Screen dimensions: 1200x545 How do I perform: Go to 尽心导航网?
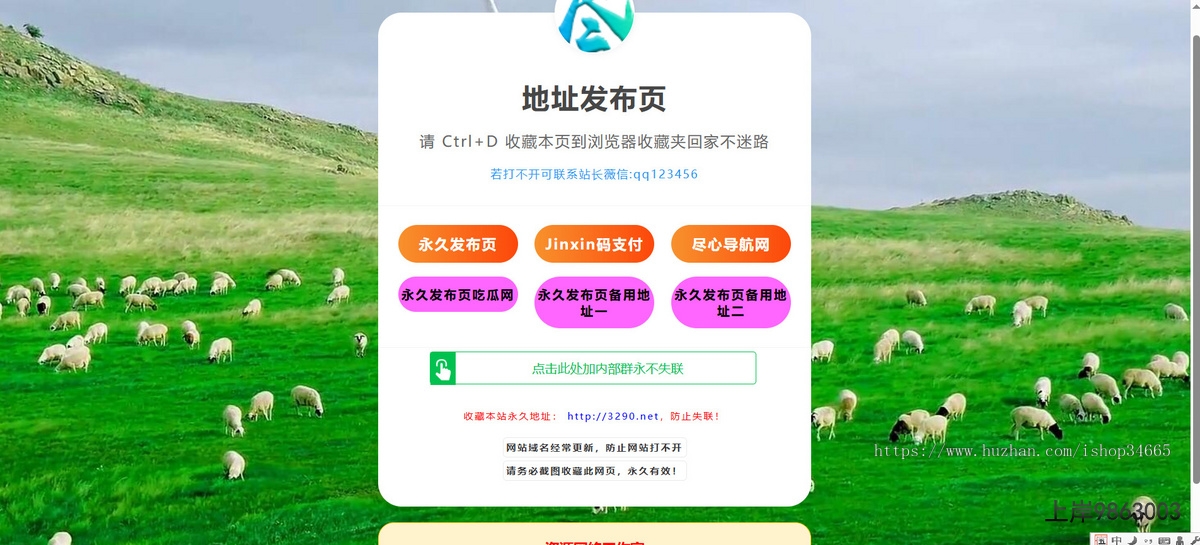tap(731, 244)
